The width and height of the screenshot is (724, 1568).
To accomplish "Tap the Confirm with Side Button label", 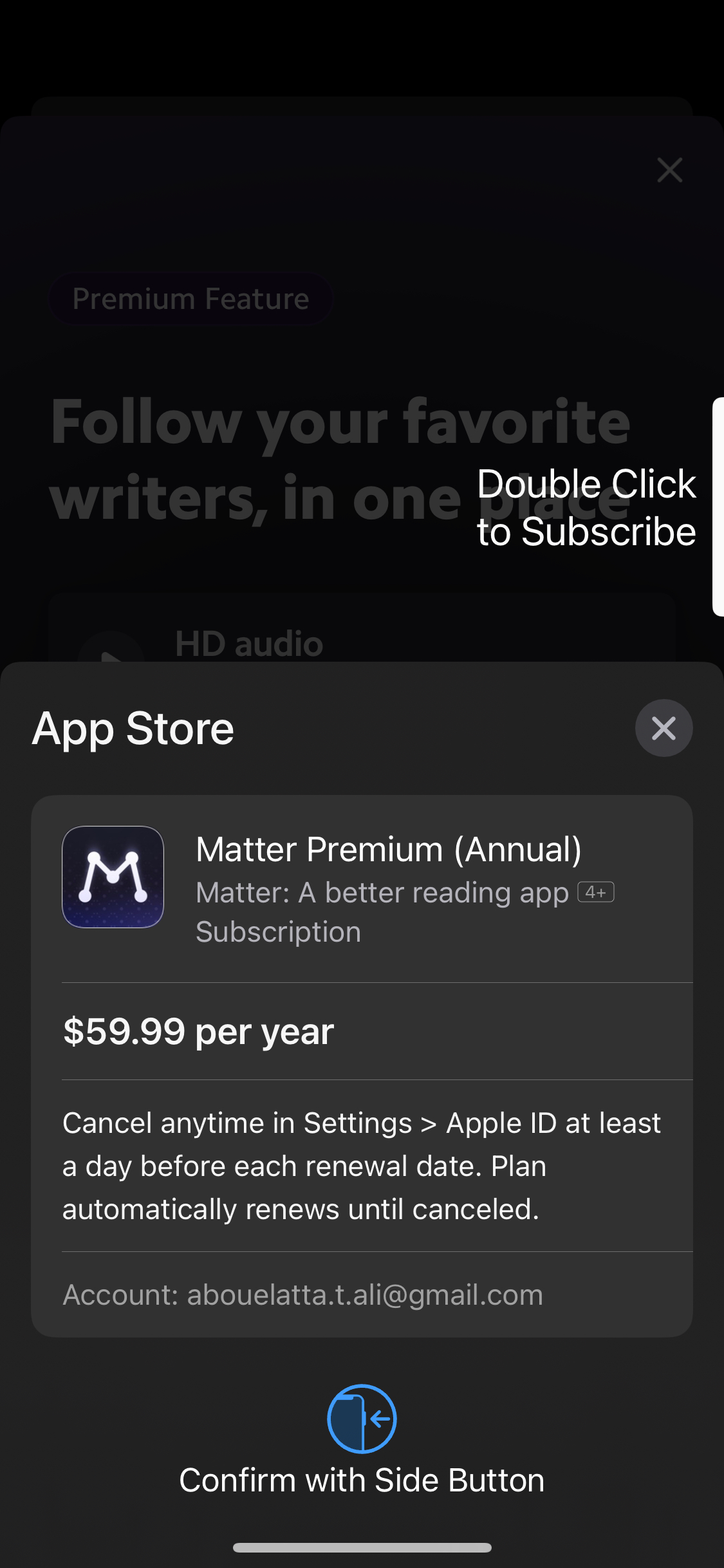I will 362,1479.
